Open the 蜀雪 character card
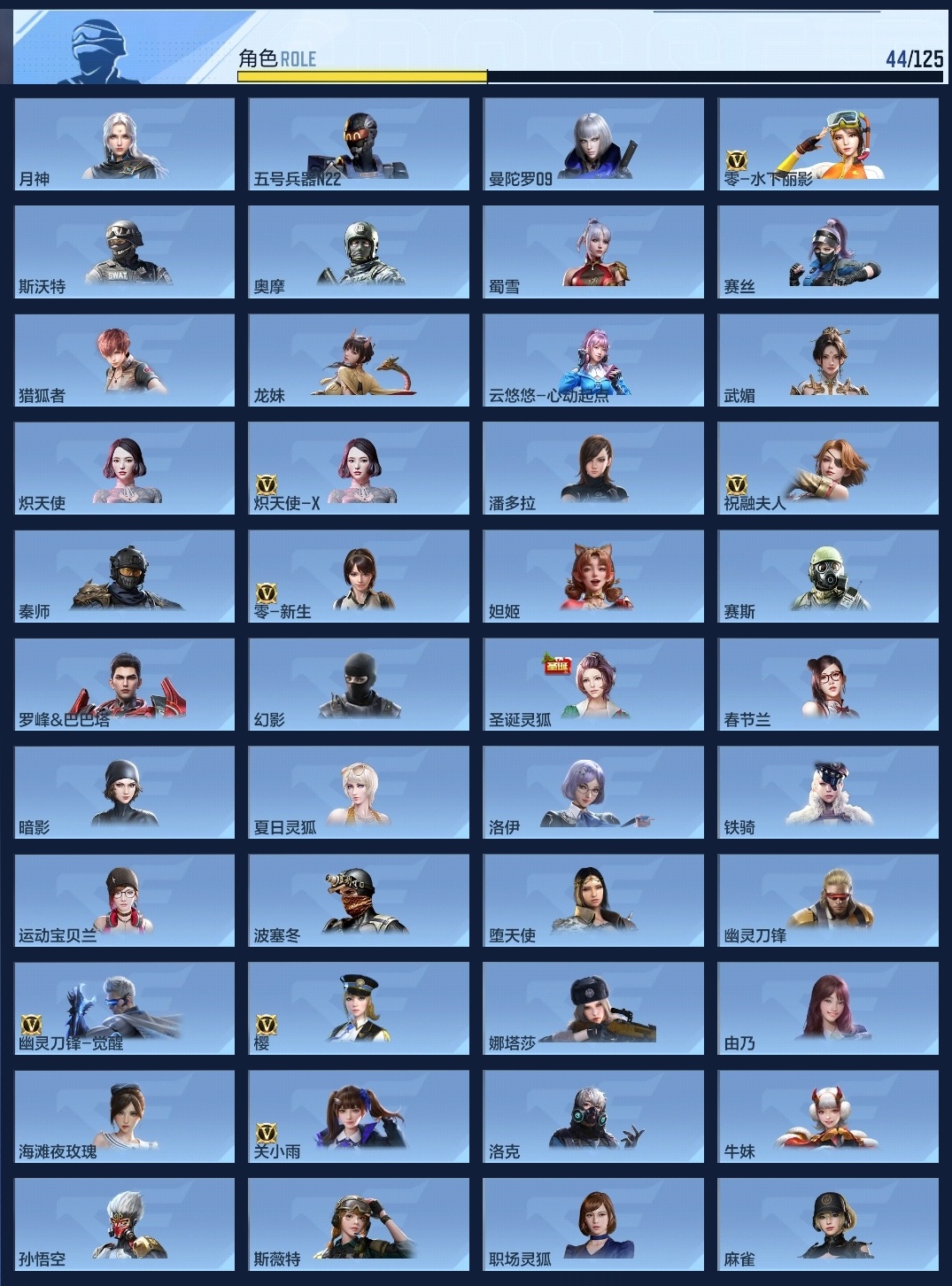 pos(593,252)
